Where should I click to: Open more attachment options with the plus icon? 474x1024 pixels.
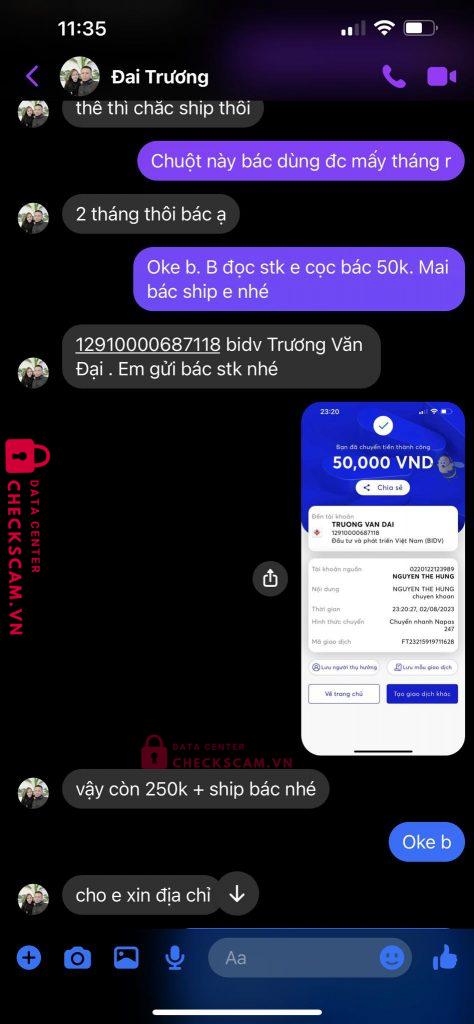pos(28,958)
